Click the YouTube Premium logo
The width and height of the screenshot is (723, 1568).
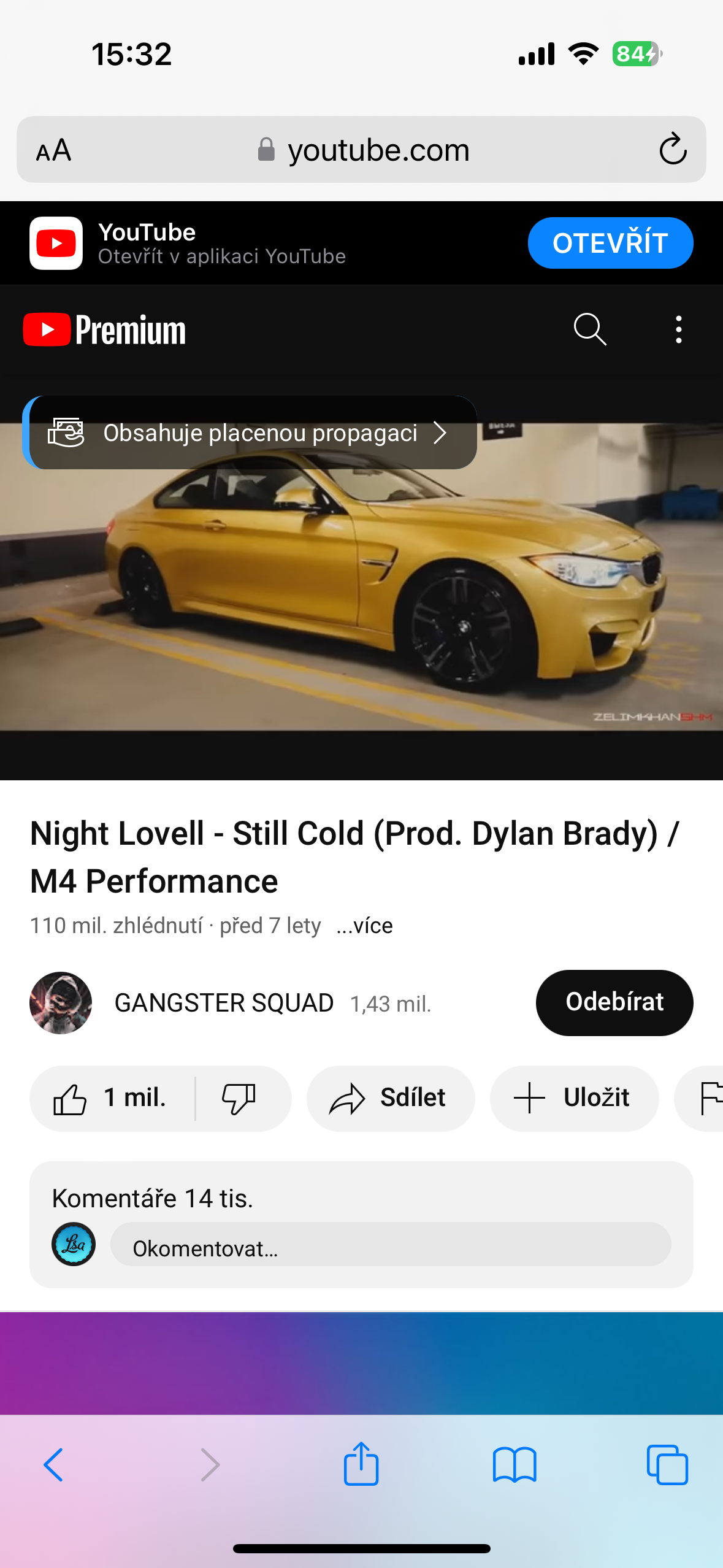(x=104, y=330)
